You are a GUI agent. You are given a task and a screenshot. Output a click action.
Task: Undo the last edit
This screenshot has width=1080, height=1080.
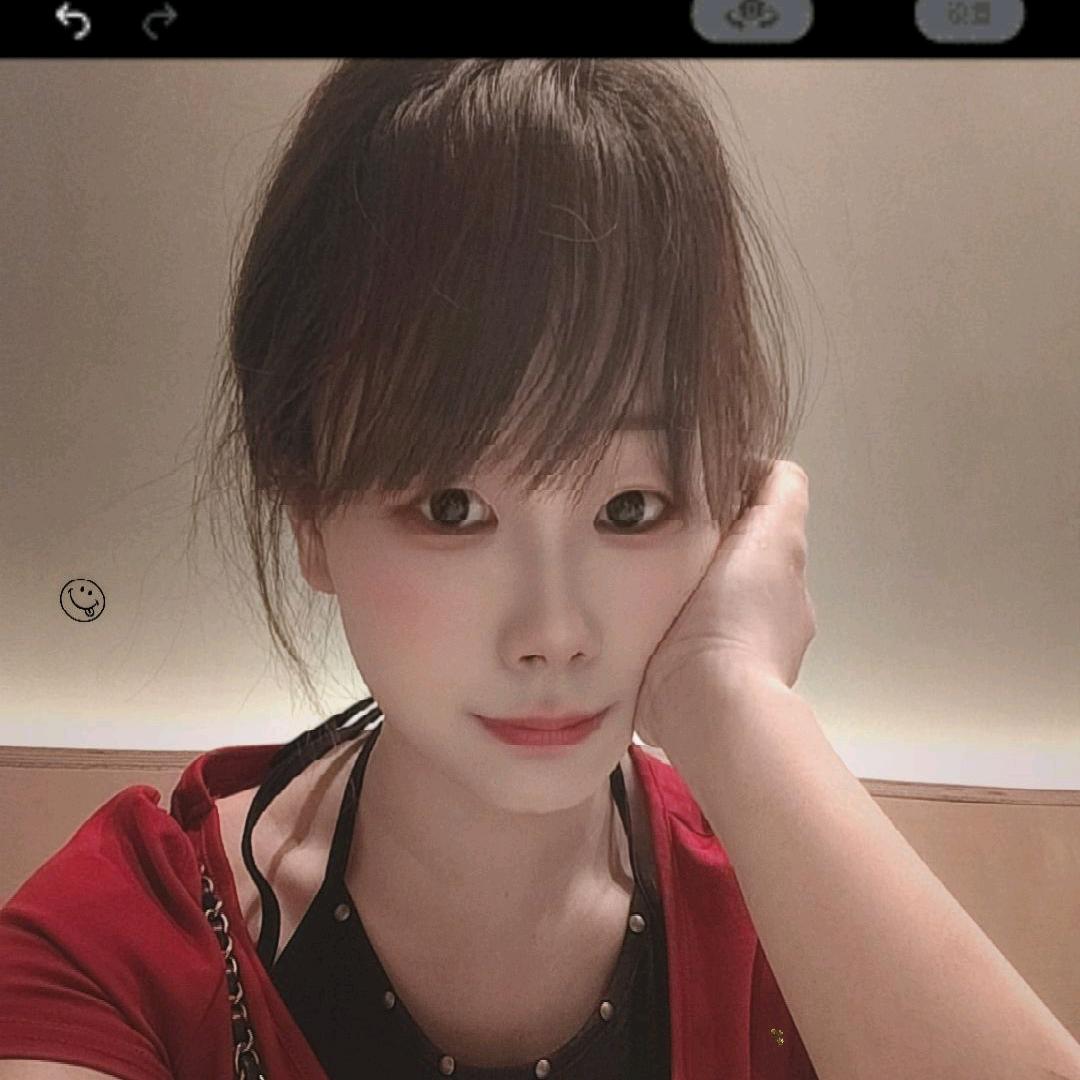click(x=73, y=21)
